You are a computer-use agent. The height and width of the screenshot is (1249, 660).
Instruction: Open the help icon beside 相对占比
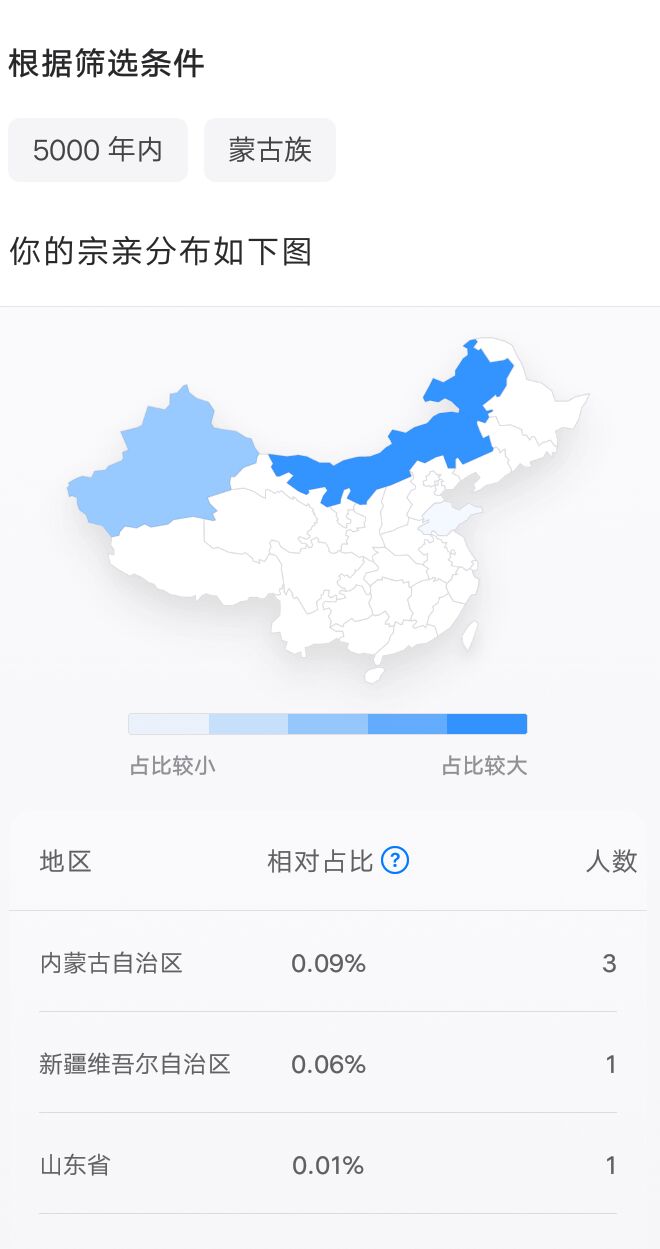tap(396, 860)
